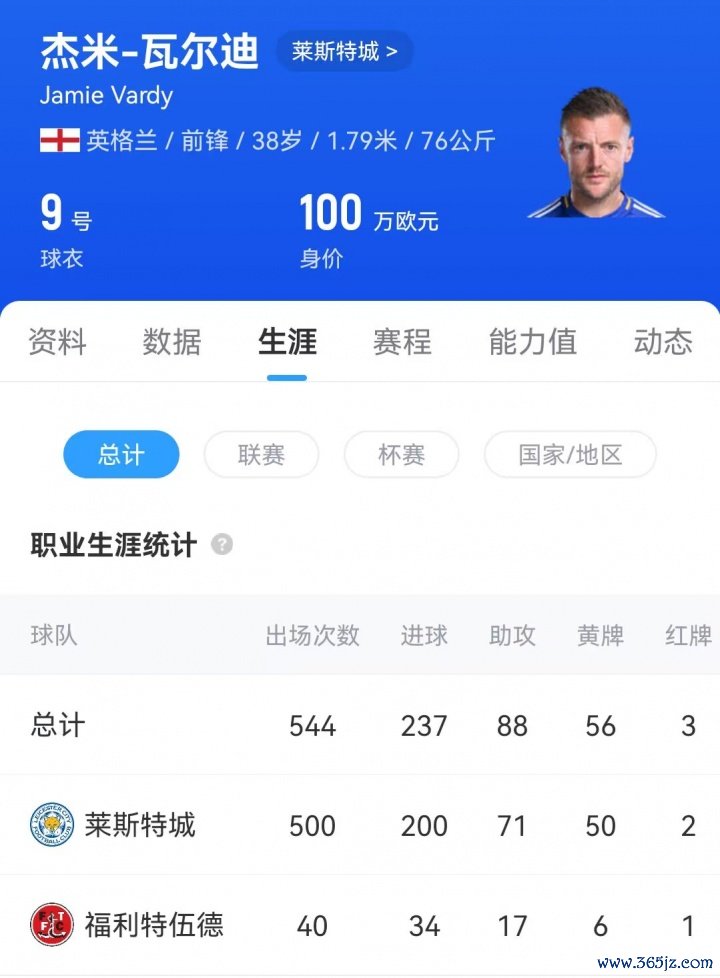Open the 莱斯特城 team chip
720x978 pixels.
344,51
